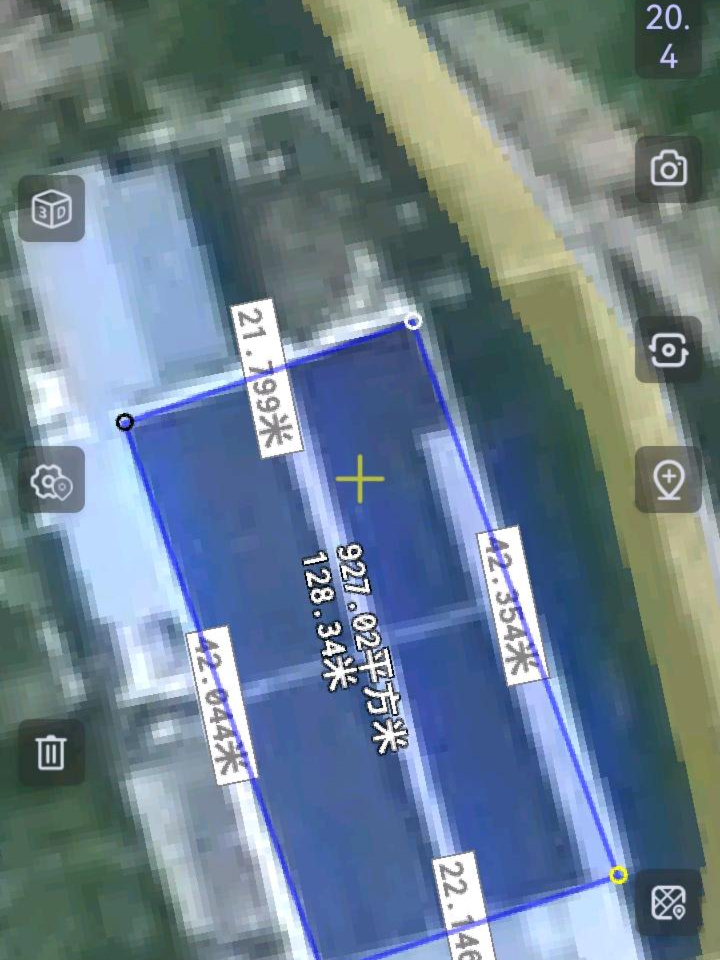This screenshot has height=960, width=720.
Task: Switch to the 3D map view
Action: coord(51,209)
